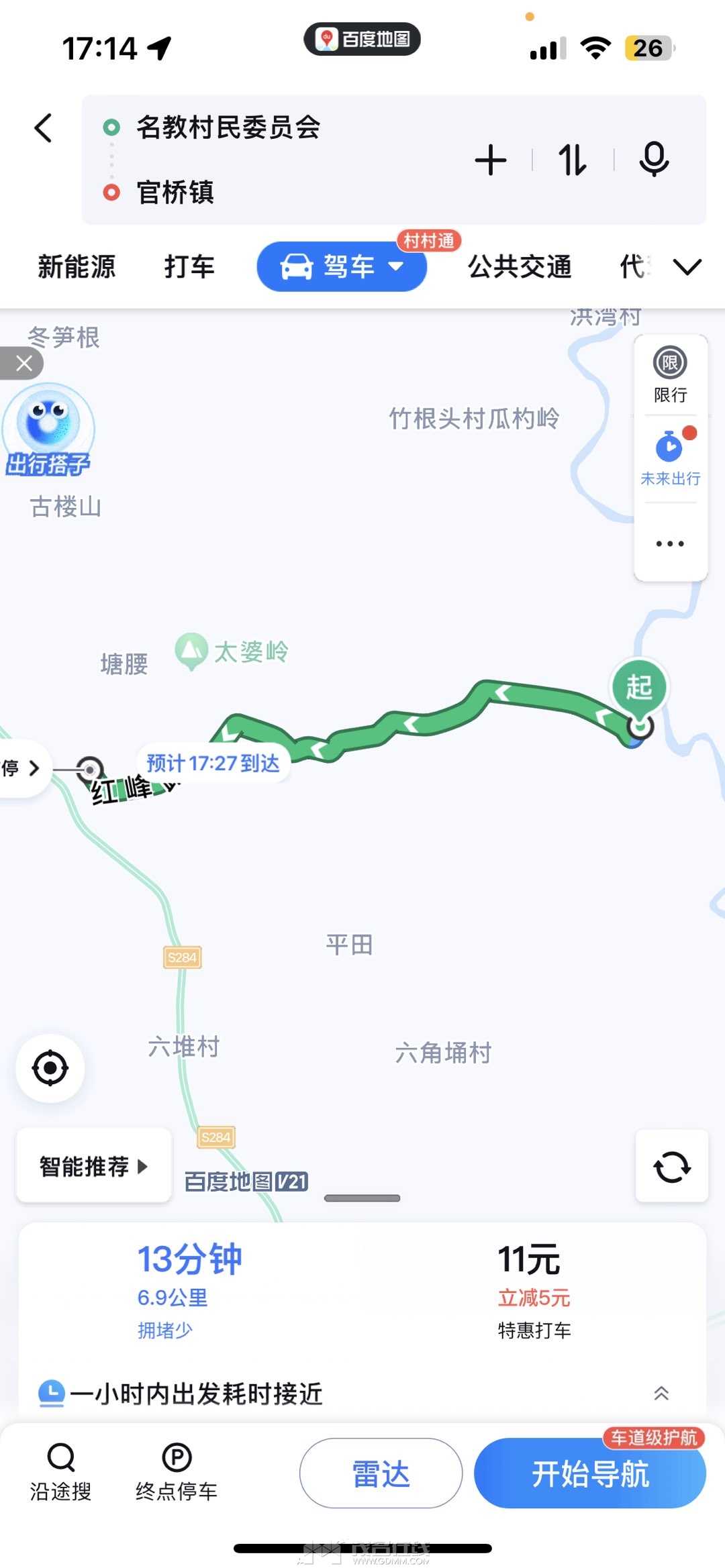The height and width of the screenshot is (1568, 725).
Task: Switch to 打车 tab
Action: click(x=189, y=266)
